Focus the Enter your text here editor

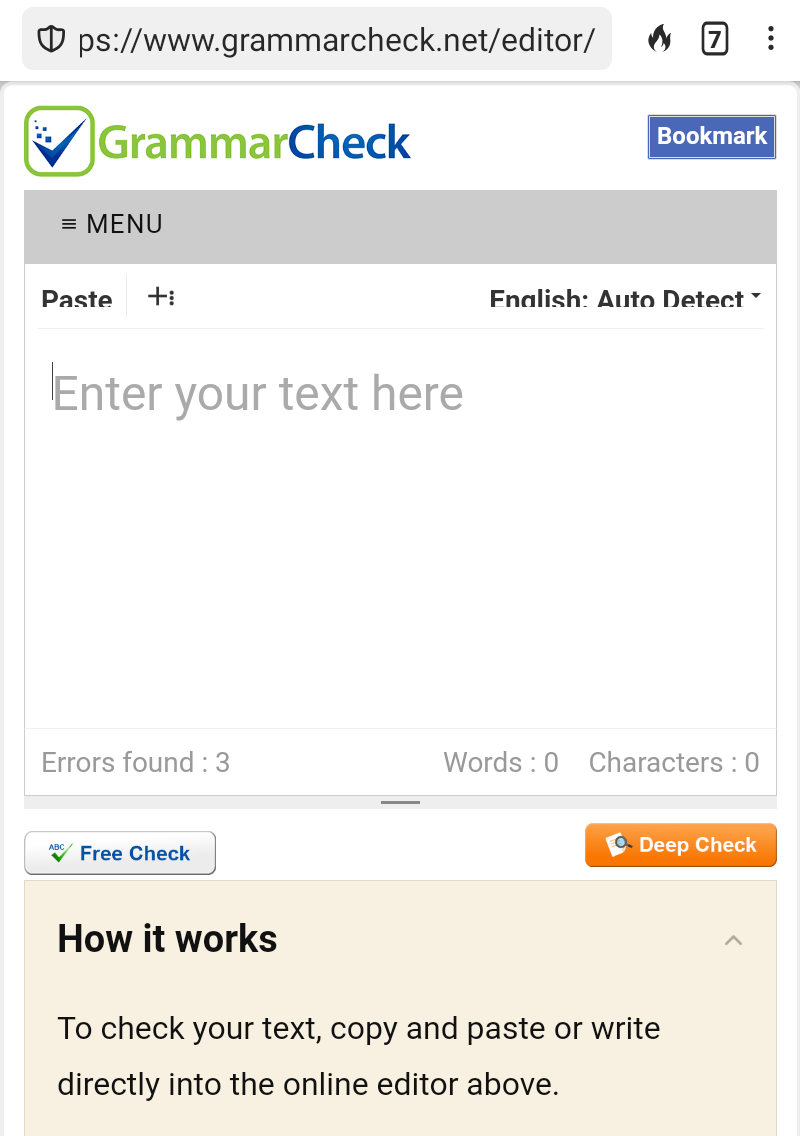tap(400, 520)
